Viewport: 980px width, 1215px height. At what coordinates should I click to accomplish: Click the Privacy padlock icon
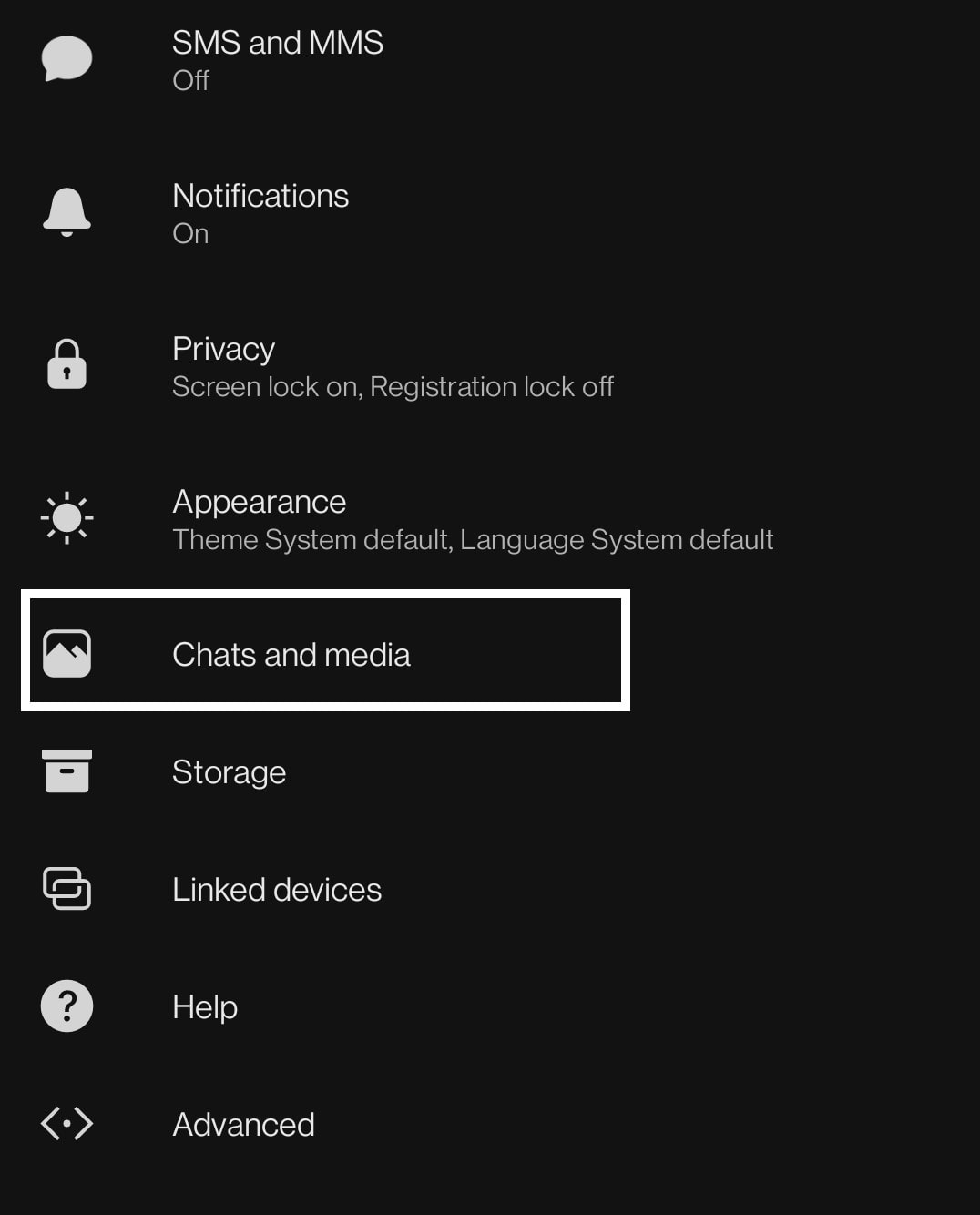(66, 364)
